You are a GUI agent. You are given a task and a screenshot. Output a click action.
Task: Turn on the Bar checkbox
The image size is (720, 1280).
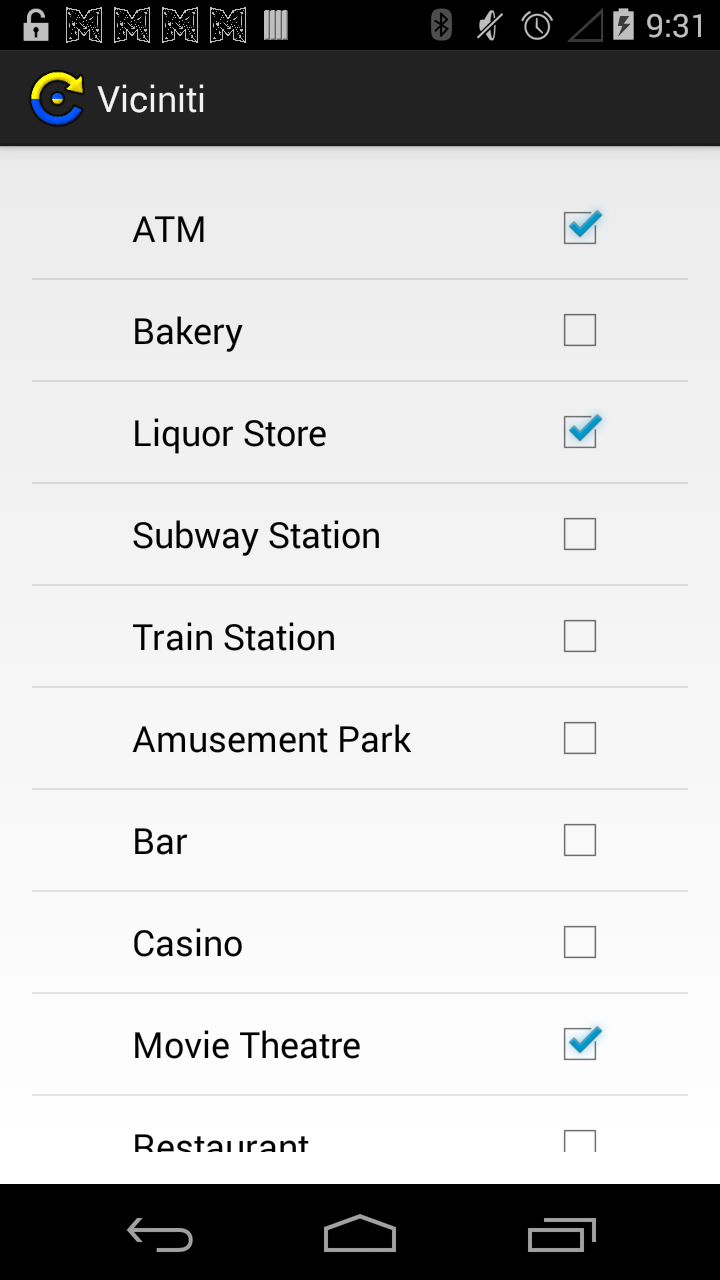580,840
